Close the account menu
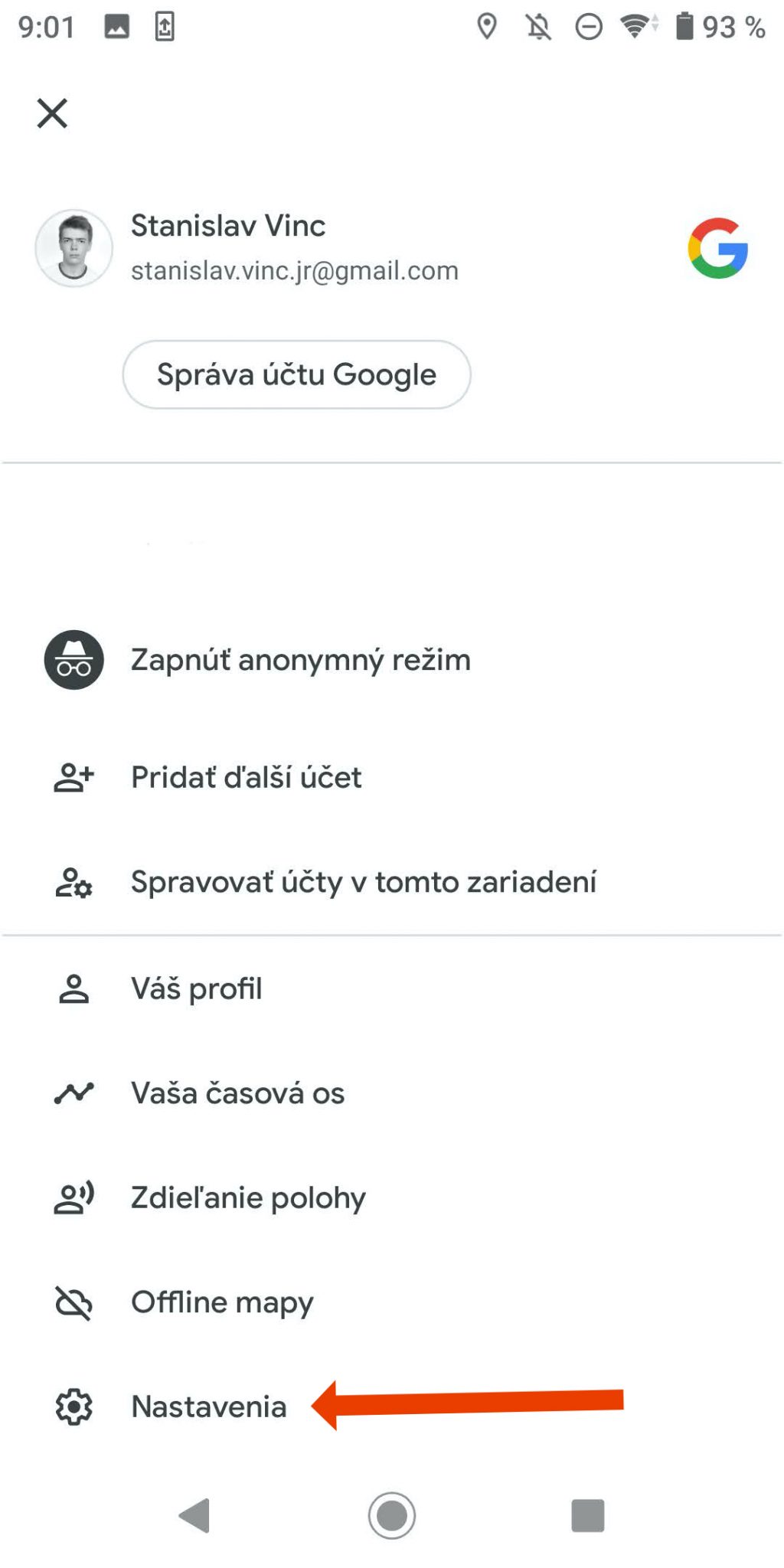 coord(52,113)
